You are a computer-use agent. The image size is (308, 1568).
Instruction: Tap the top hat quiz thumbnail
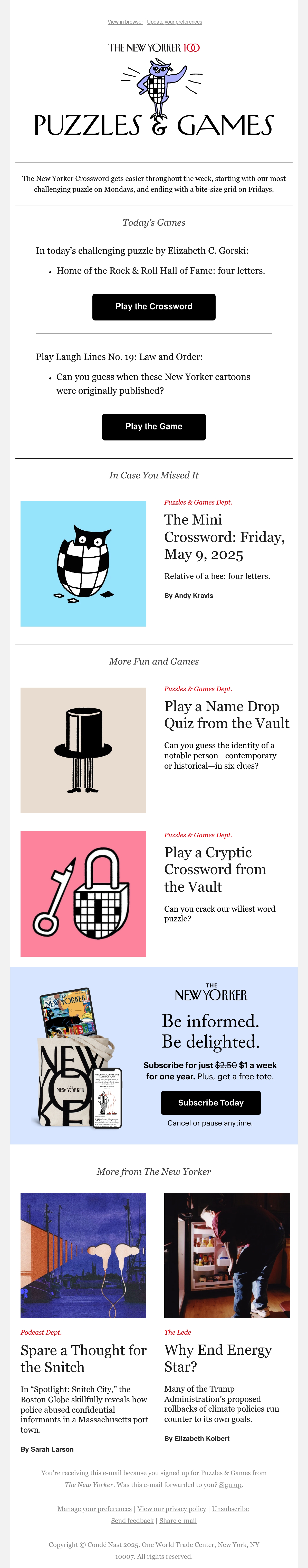coord(84,750)
